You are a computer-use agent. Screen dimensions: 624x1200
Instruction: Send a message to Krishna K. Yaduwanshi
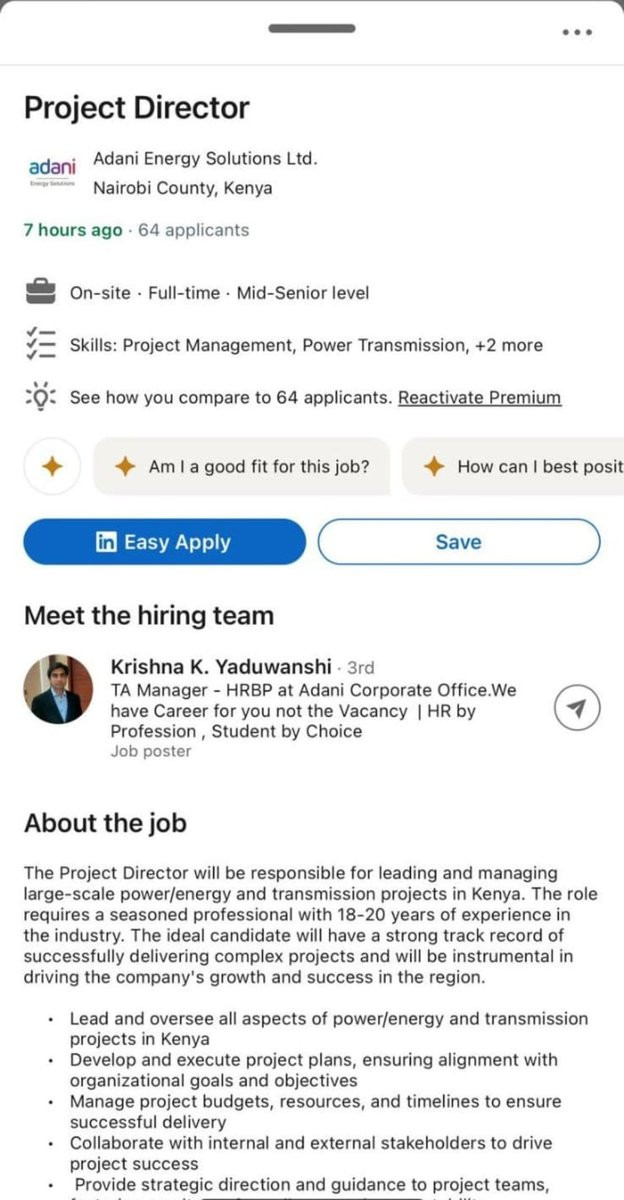pos(576,708)
